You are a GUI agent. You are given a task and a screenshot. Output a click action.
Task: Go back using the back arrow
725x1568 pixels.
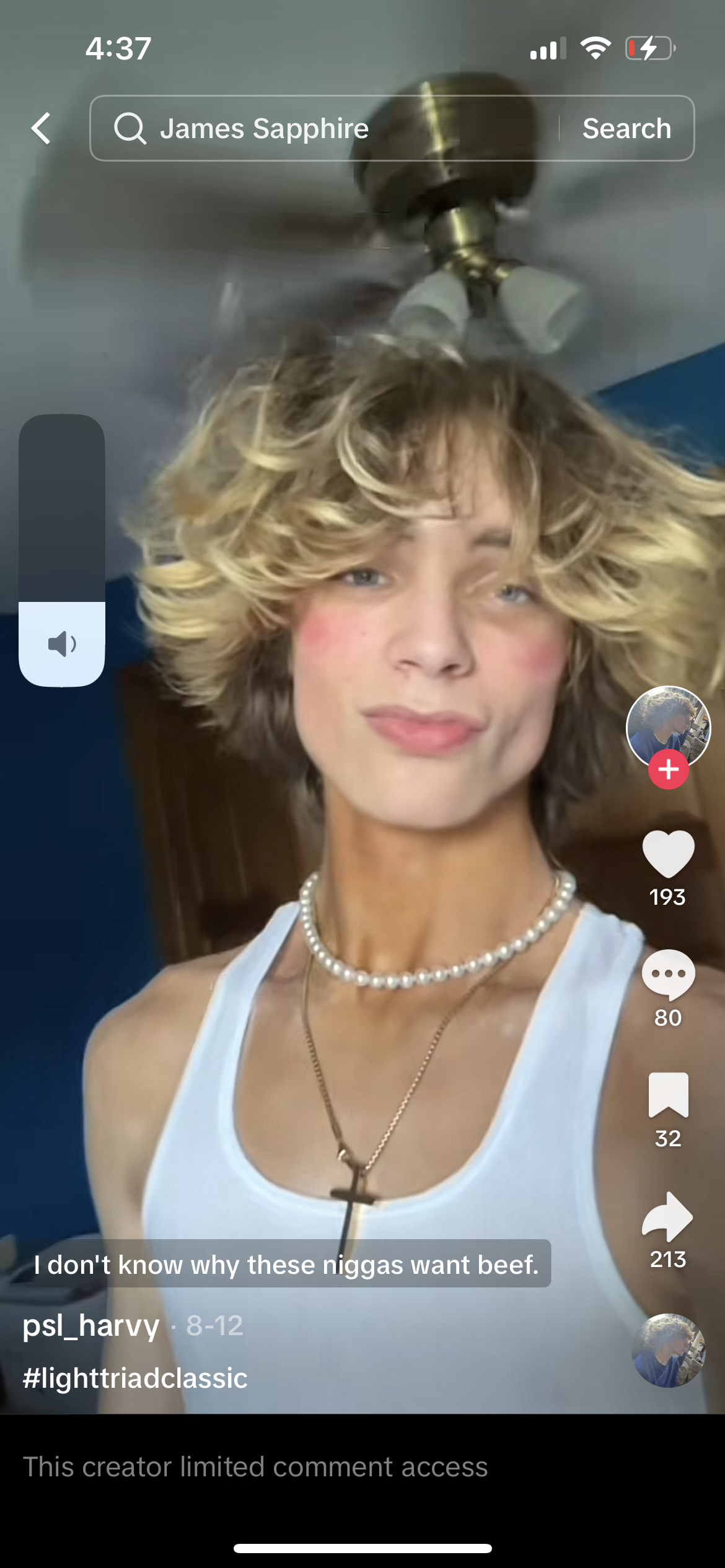[x=42, y=128]
